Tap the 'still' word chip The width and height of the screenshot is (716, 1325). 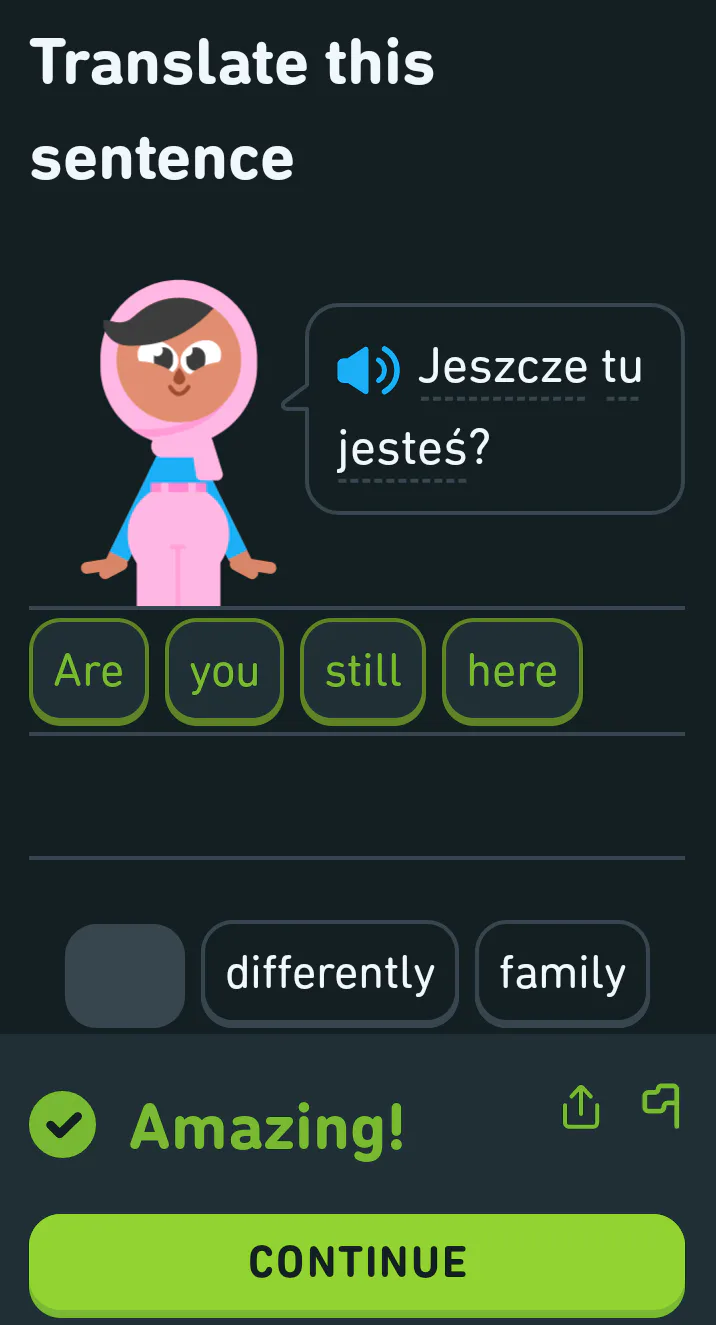tap(363, 671)
